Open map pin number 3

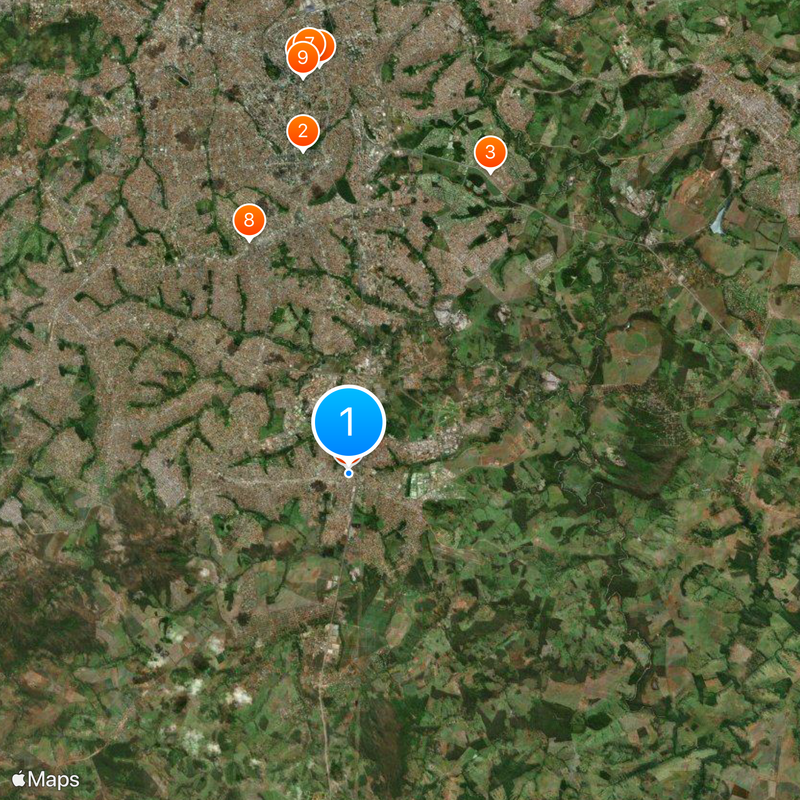(490, 153)
